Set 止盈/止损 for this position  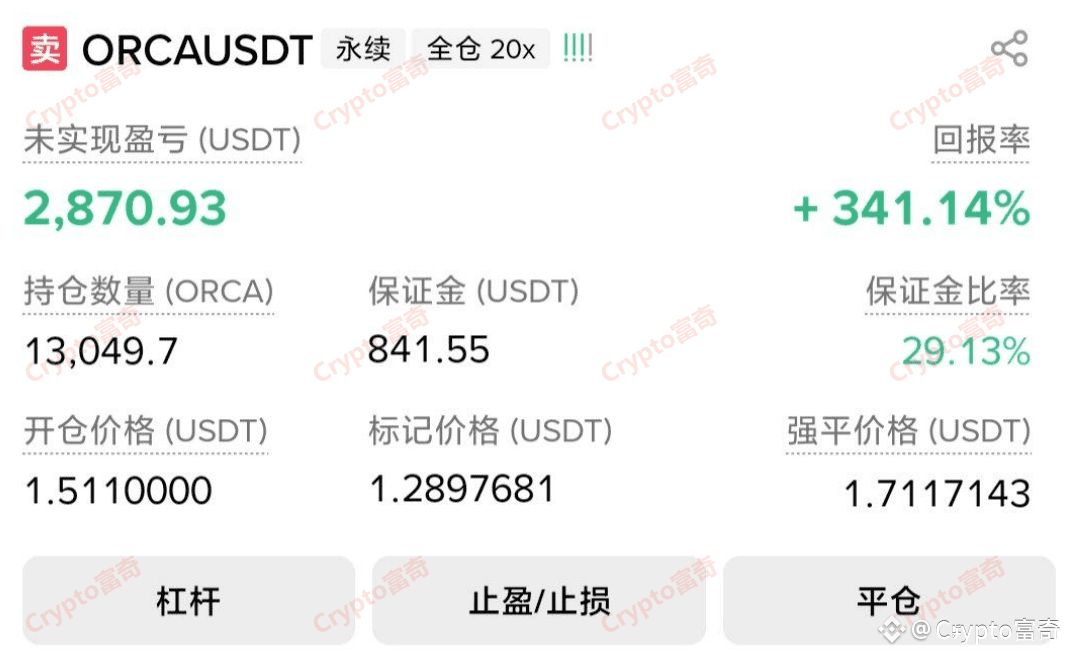tap(539, 601)
